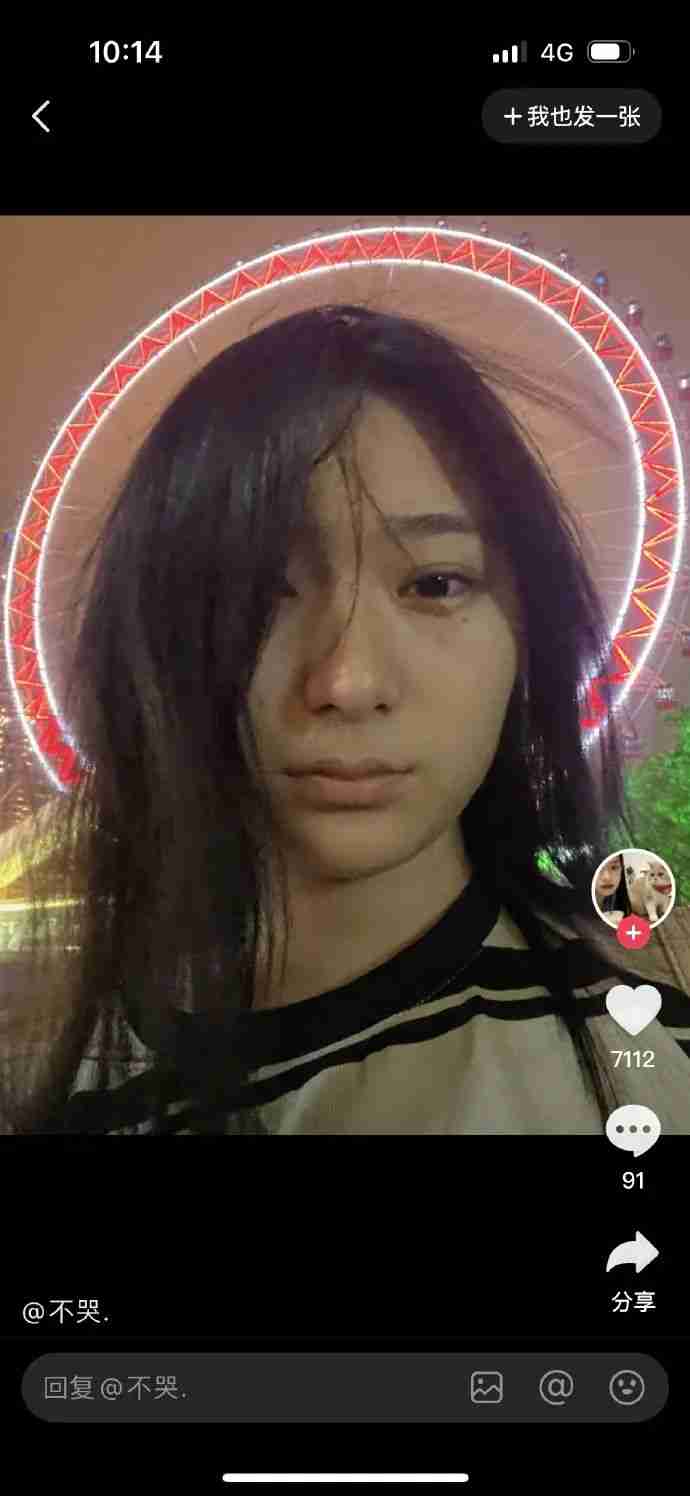This screenshot has width=690, height=1496.
Task: Tap the 我也发一张 button
Action: 572,117
